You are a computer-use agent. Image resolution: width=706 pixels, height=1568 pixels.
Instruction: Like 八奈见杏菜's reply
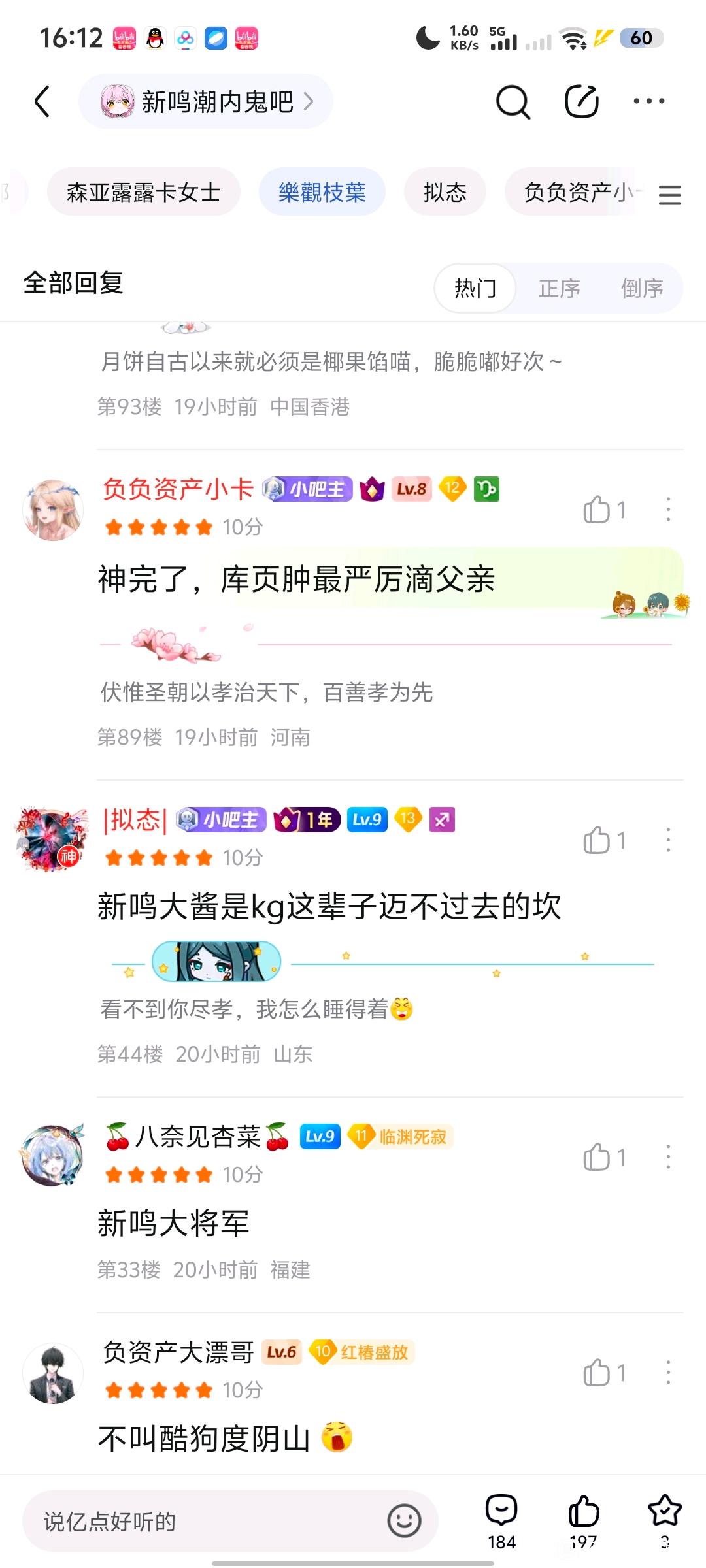[596, 1158]
